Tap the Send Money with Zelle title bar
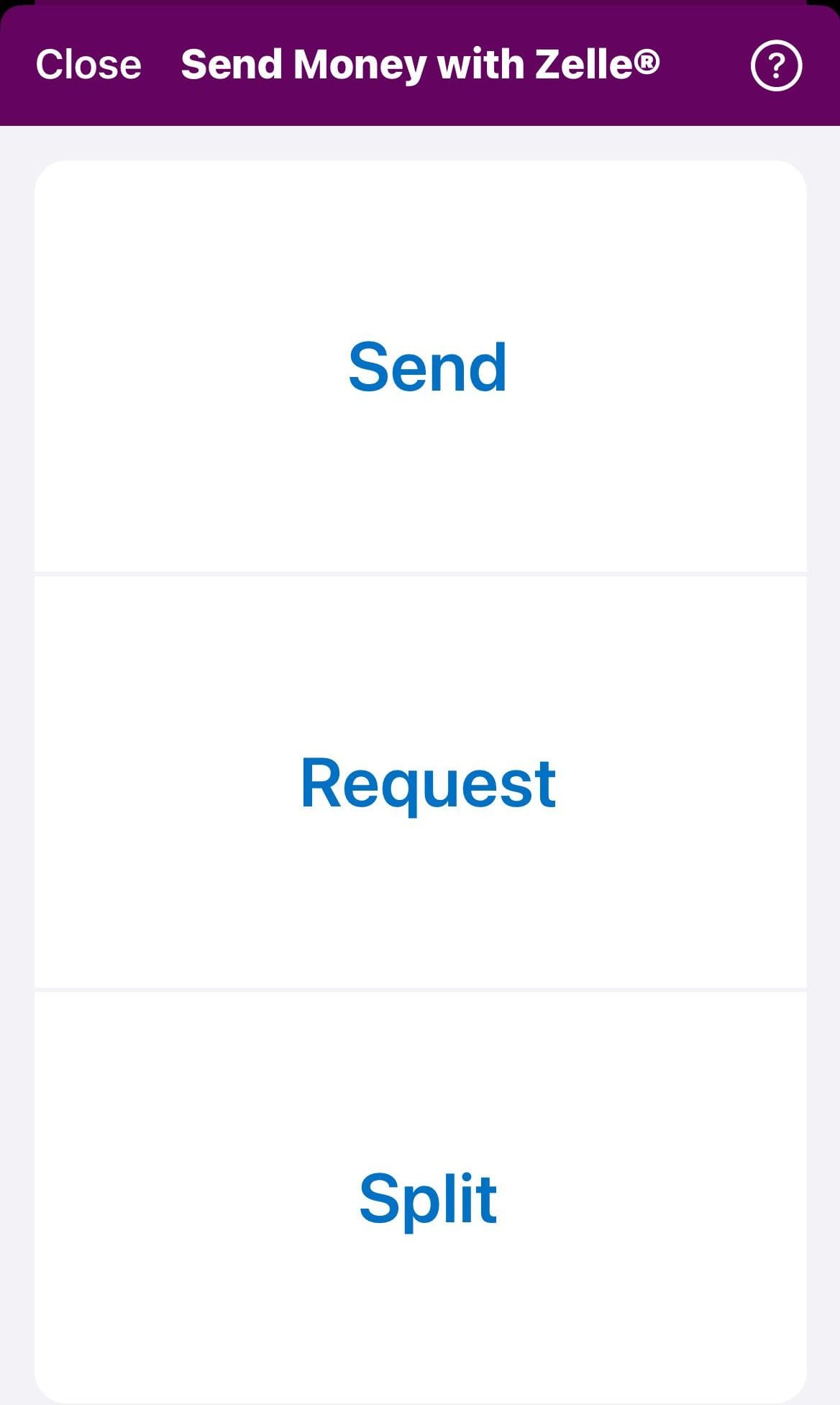840x1405 pixels. click(x=421, y=63)
